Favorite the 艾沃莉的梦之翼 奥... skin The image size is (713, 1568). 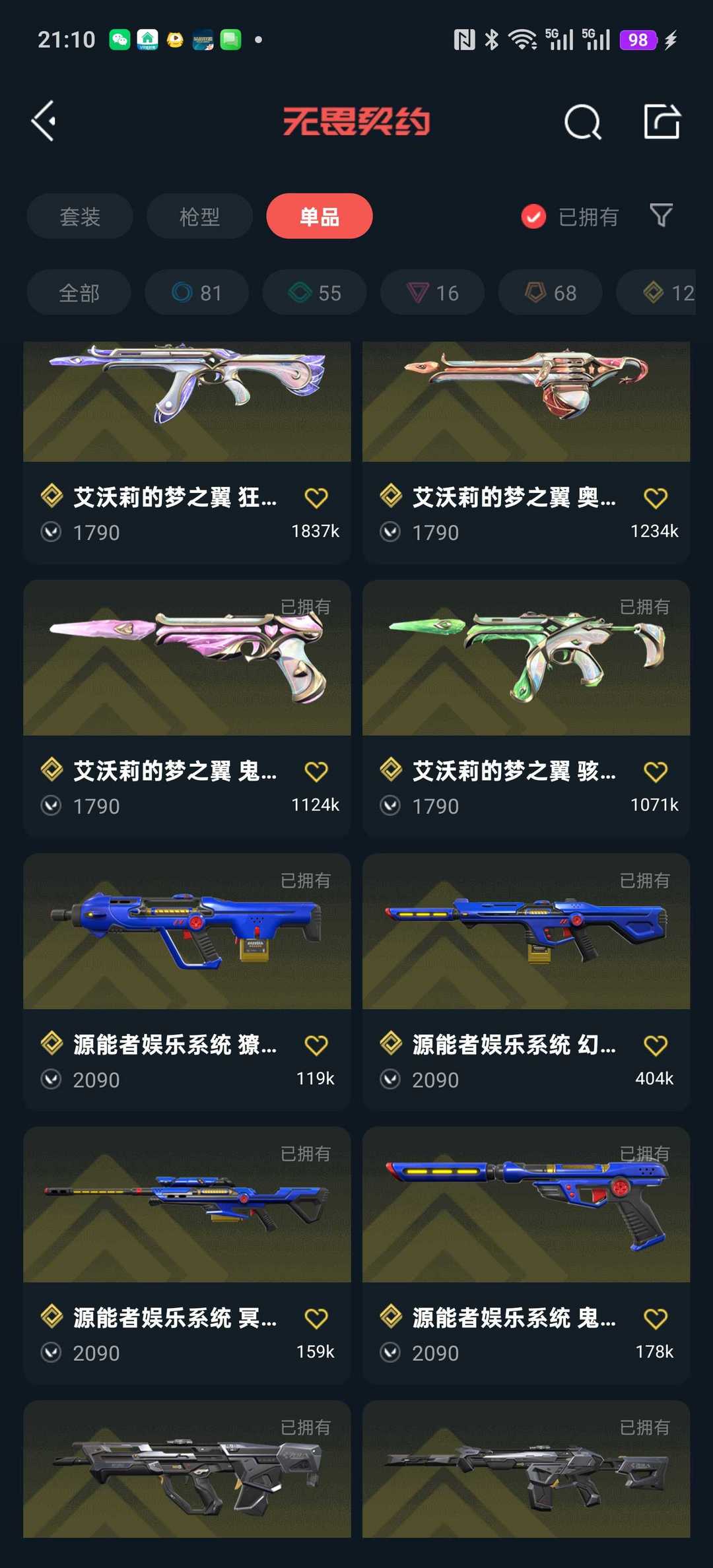click(x=655, y=498)
